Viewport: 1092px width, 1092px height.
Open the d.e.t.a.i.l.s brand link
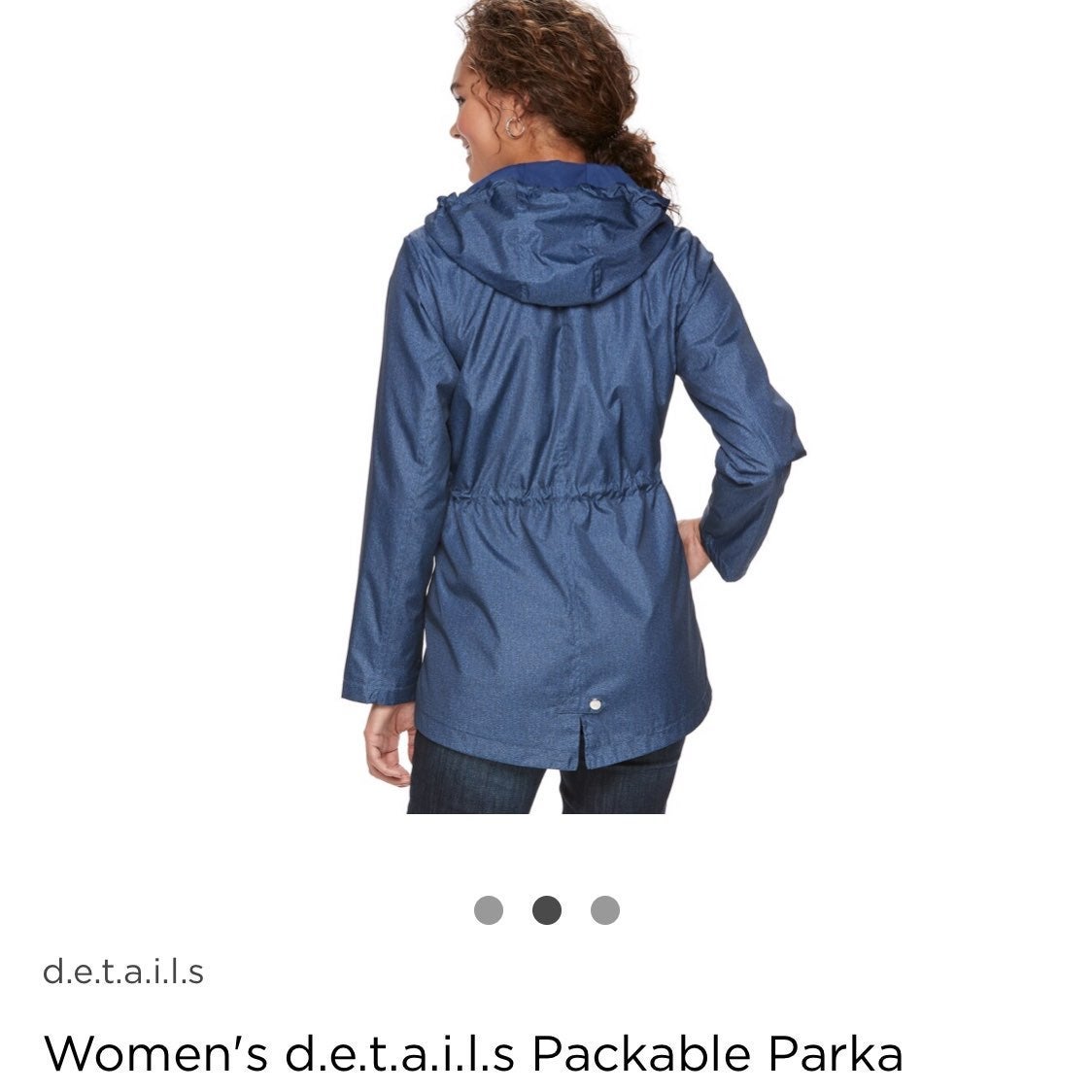point(123,972)
